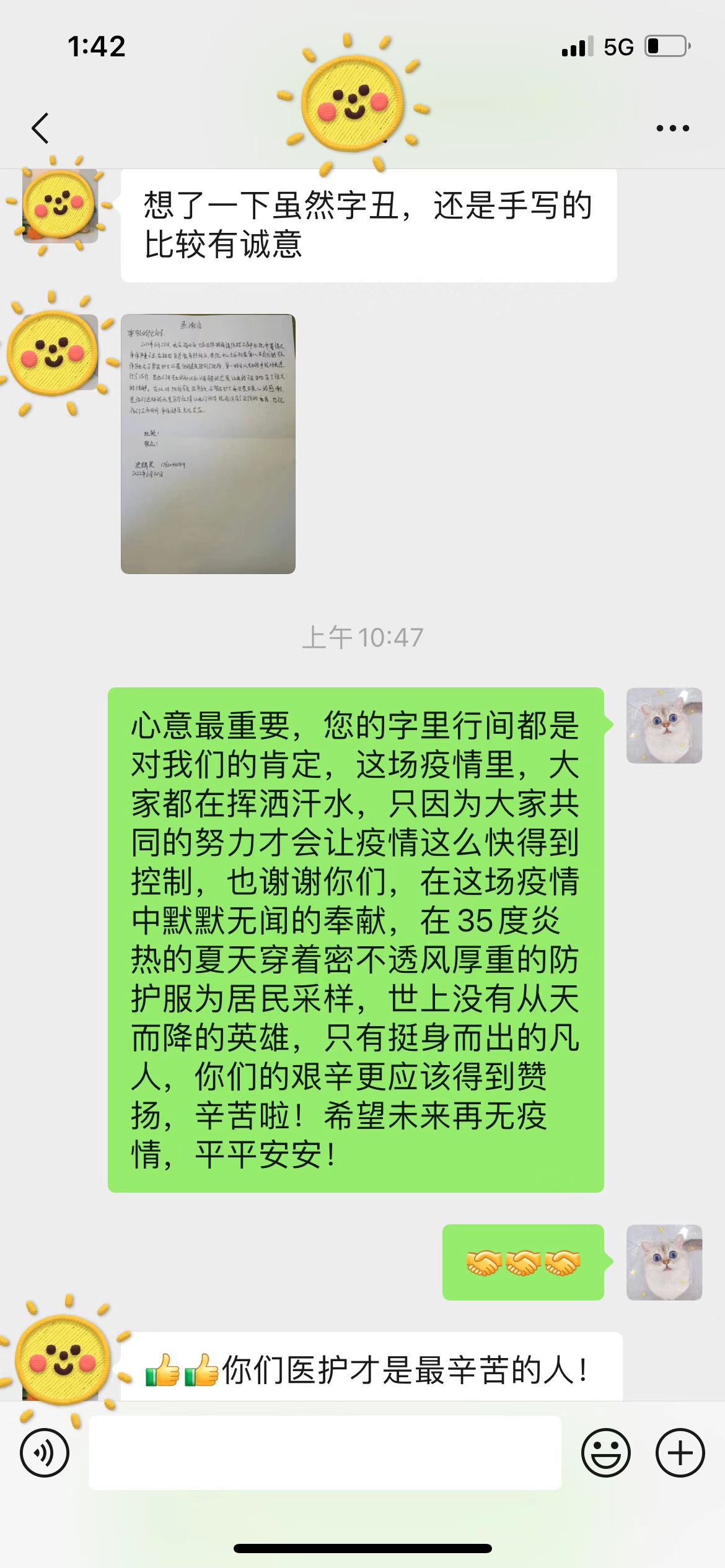Switch to voice message input
This screenshot has height=1568, width=725.
(x=45, y=1453)
